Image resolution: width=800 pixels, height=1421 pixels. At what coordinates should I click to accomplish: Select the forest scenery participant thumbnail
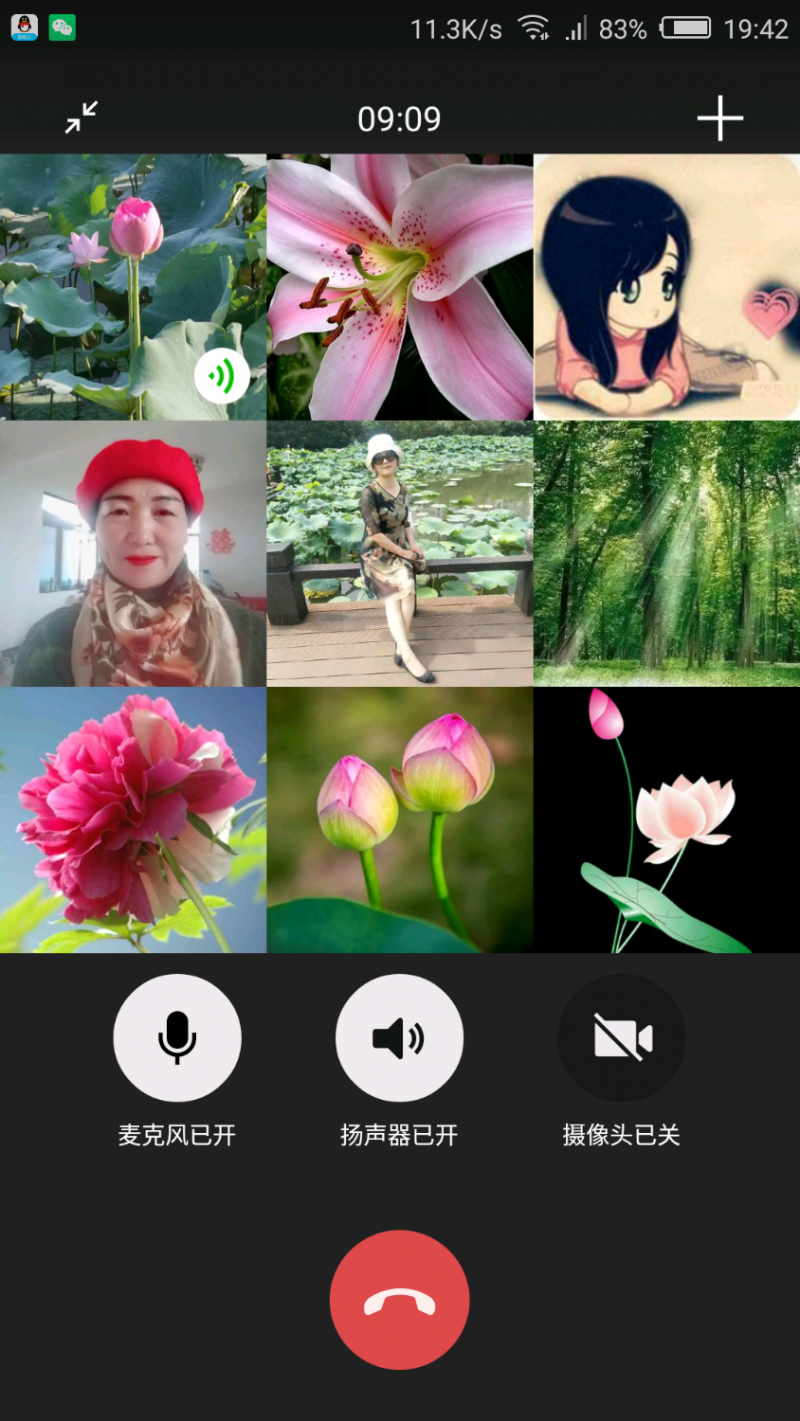point(665,555)
